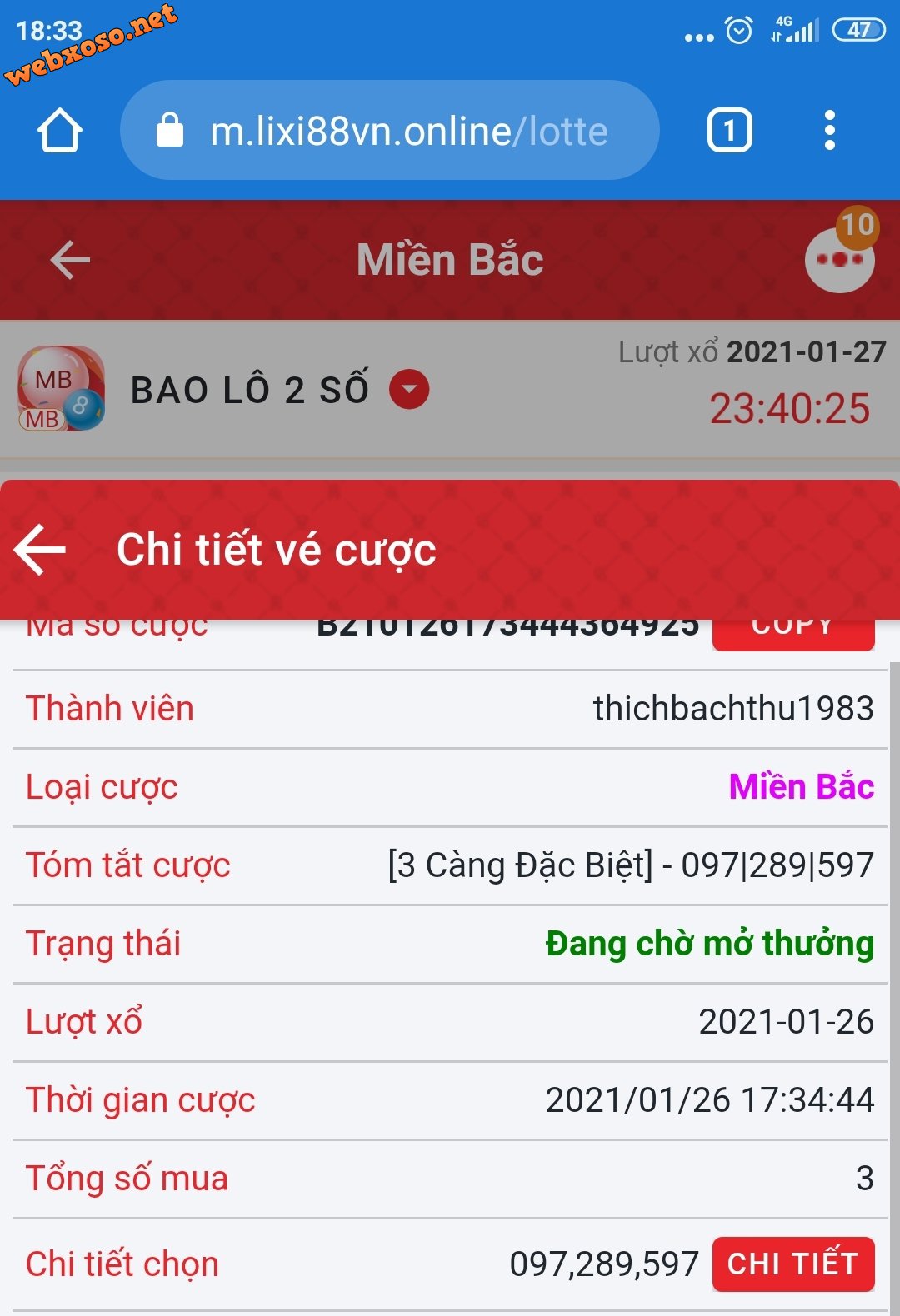Tap the CHI TIẾT button

click(x=792, y=1264)
